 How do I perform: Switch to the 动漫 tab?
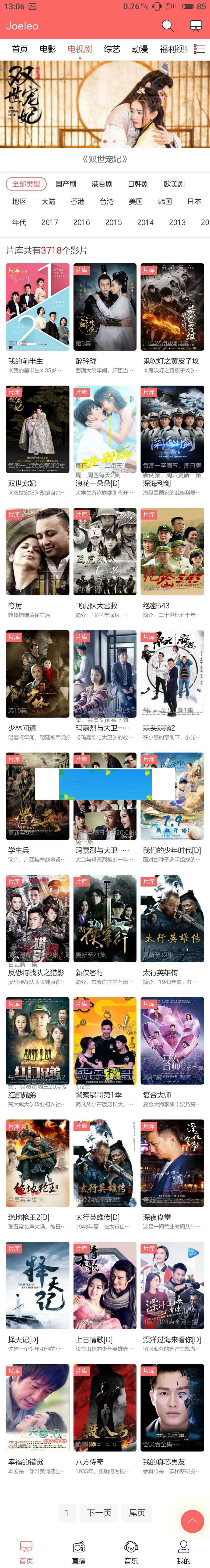click(140, 49)
